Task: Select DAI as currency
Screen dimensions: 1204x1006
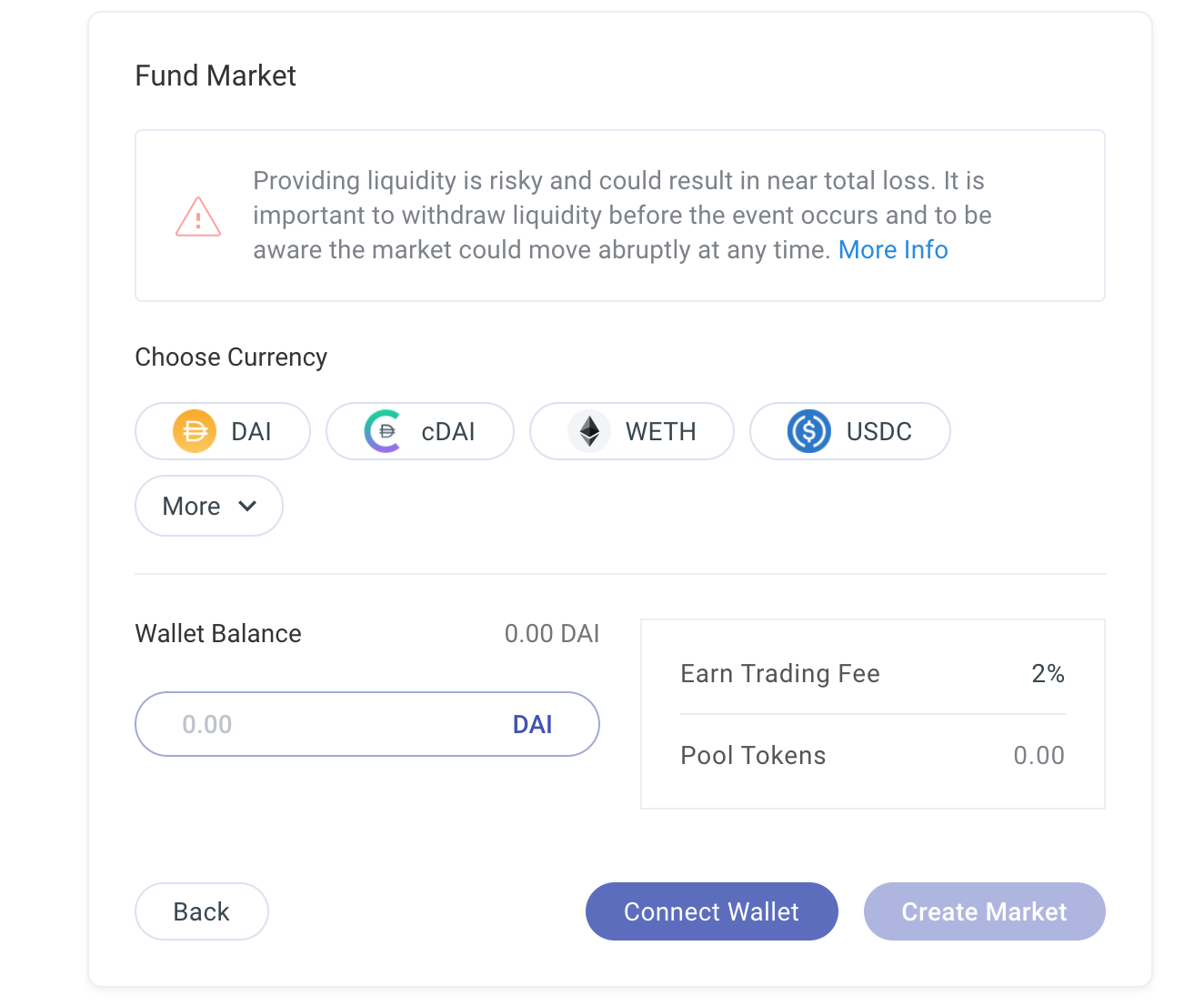Action: coord(223,431)
